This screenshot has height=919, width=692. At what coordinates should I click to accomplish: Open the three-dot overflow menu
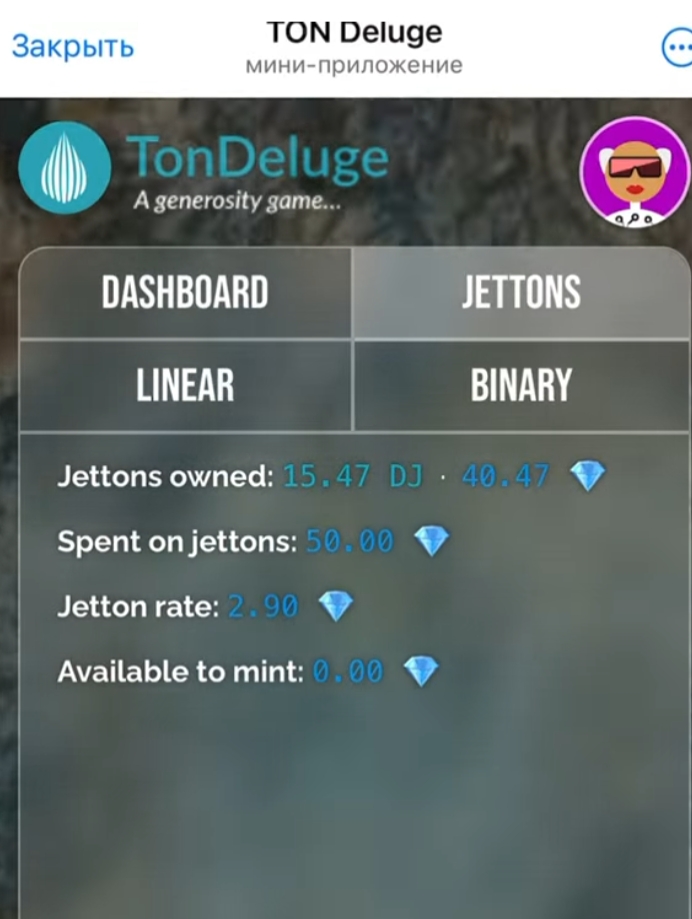(677, 47)
